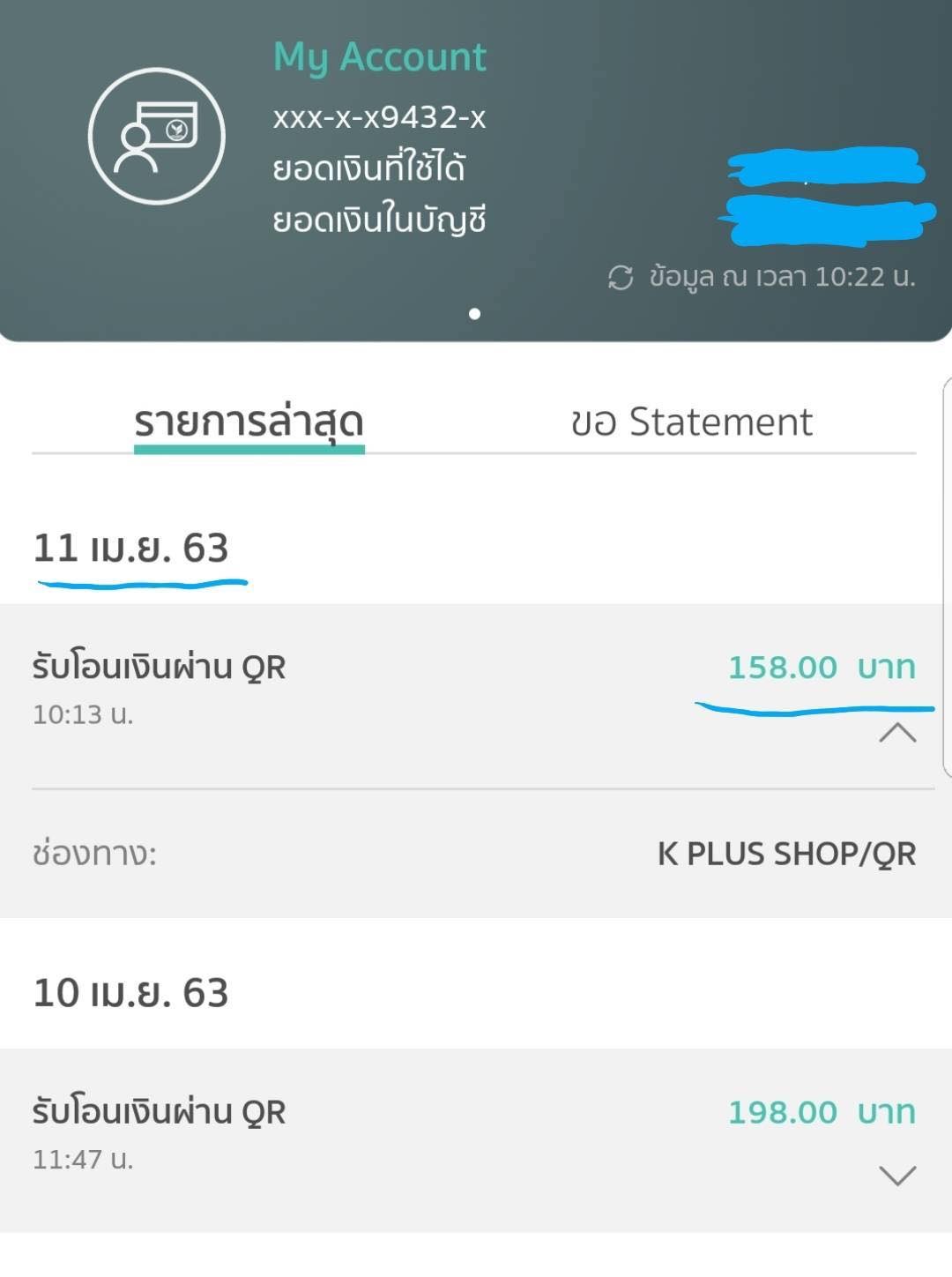Collapse the 158.00 บาท transaction details
This screenshot has height=1277, width=952.
coord(897,733)
